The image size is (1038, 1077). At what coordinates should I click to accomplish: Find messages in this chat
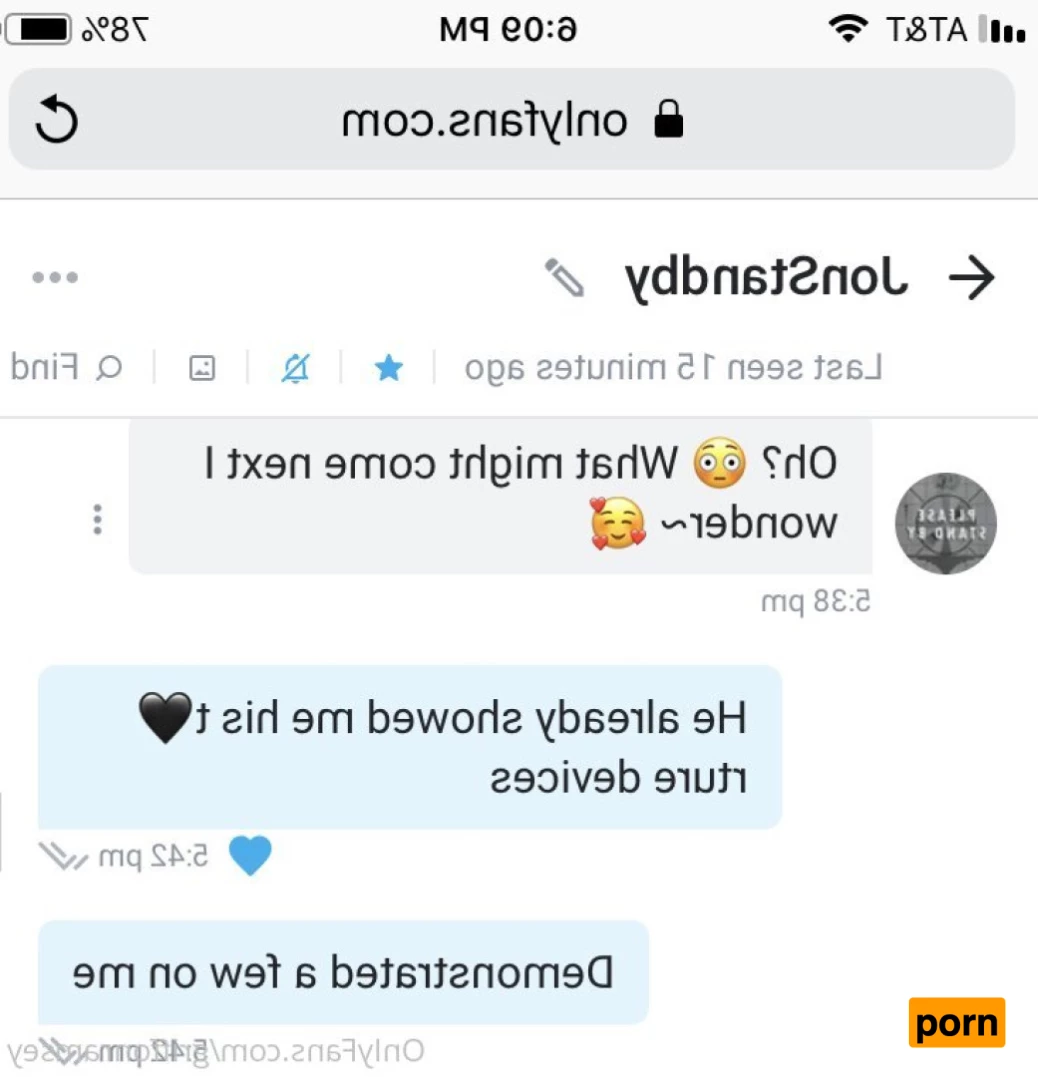(67, 368)
